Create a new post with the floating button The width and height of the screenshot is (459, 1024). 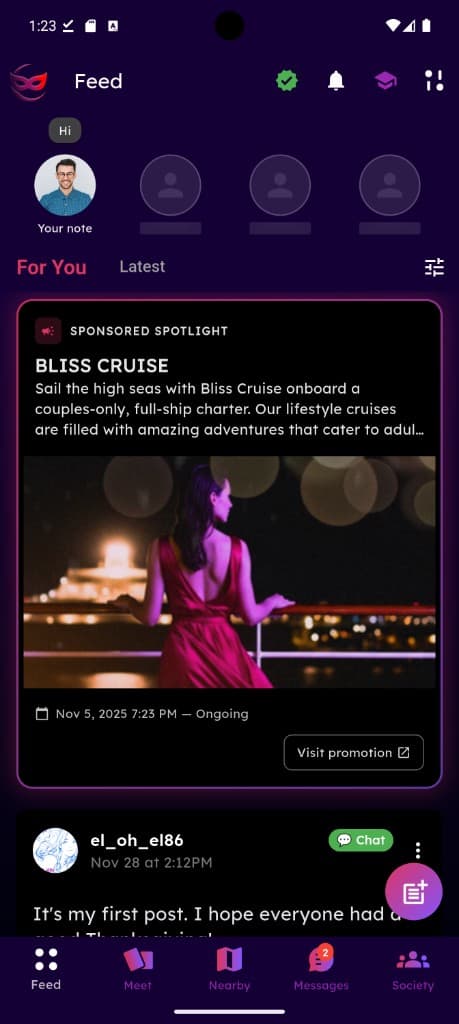pyautogui.click(x=414, y=891)
